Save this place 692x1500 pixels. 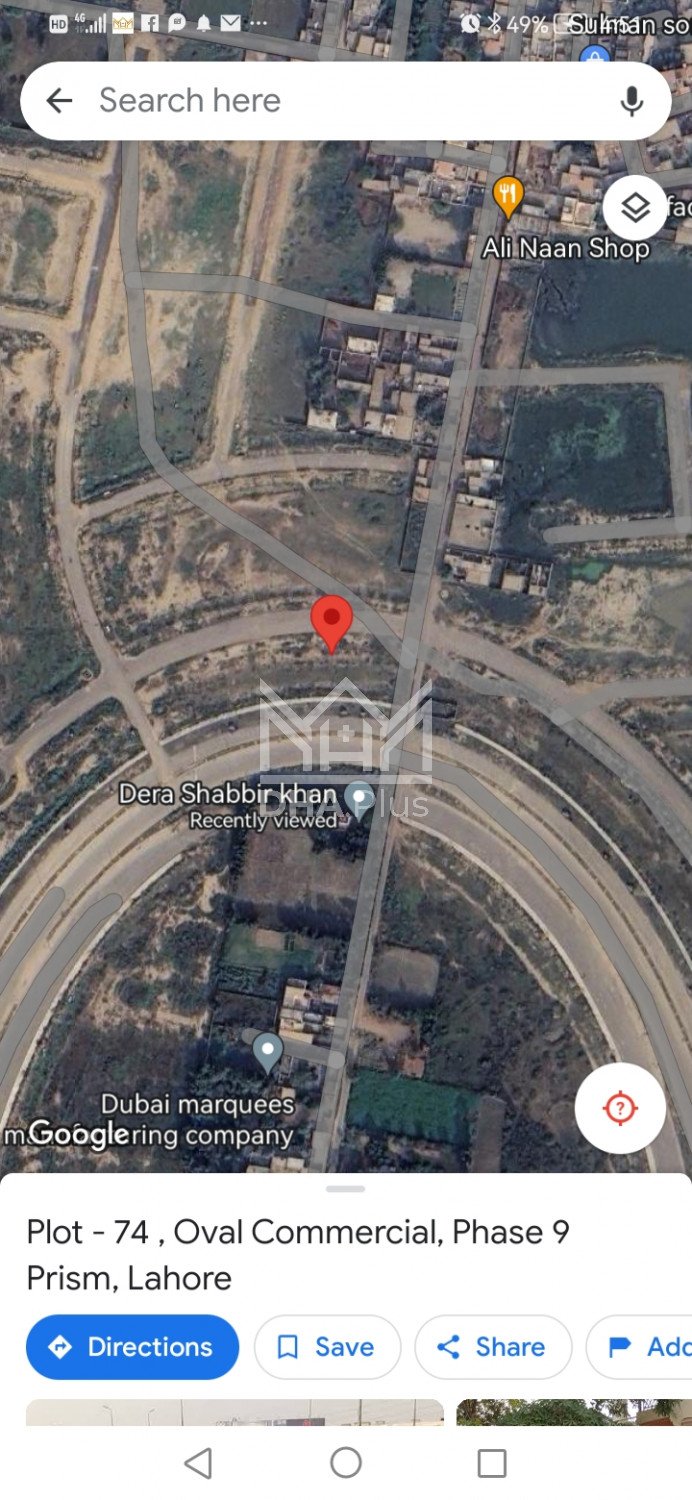pos(327,1347)
